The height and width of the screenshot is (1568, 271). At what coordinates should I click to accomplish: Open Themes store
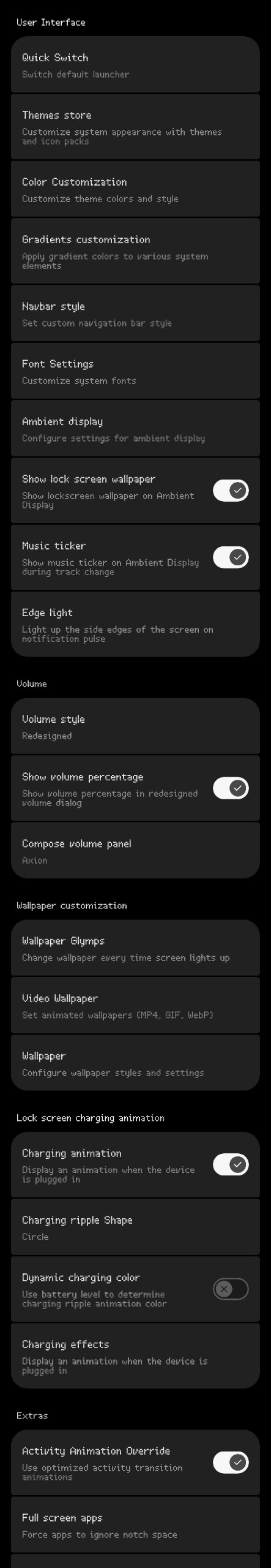coord(135,127)
